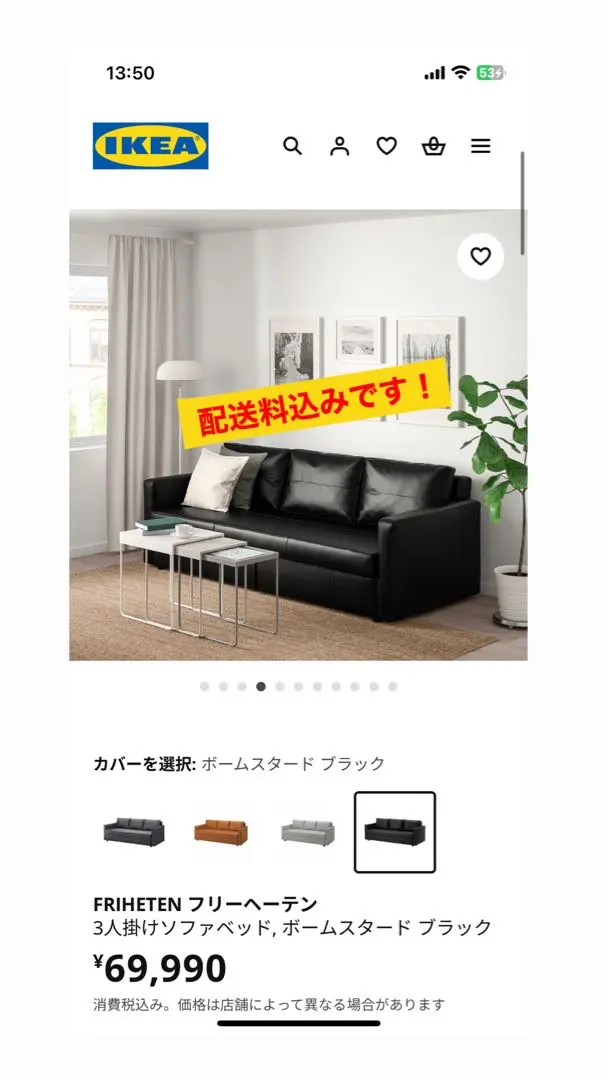Select the orange-brown cover swatch
The height and width of the screenshot is (1080, 608).
point(220,832)
